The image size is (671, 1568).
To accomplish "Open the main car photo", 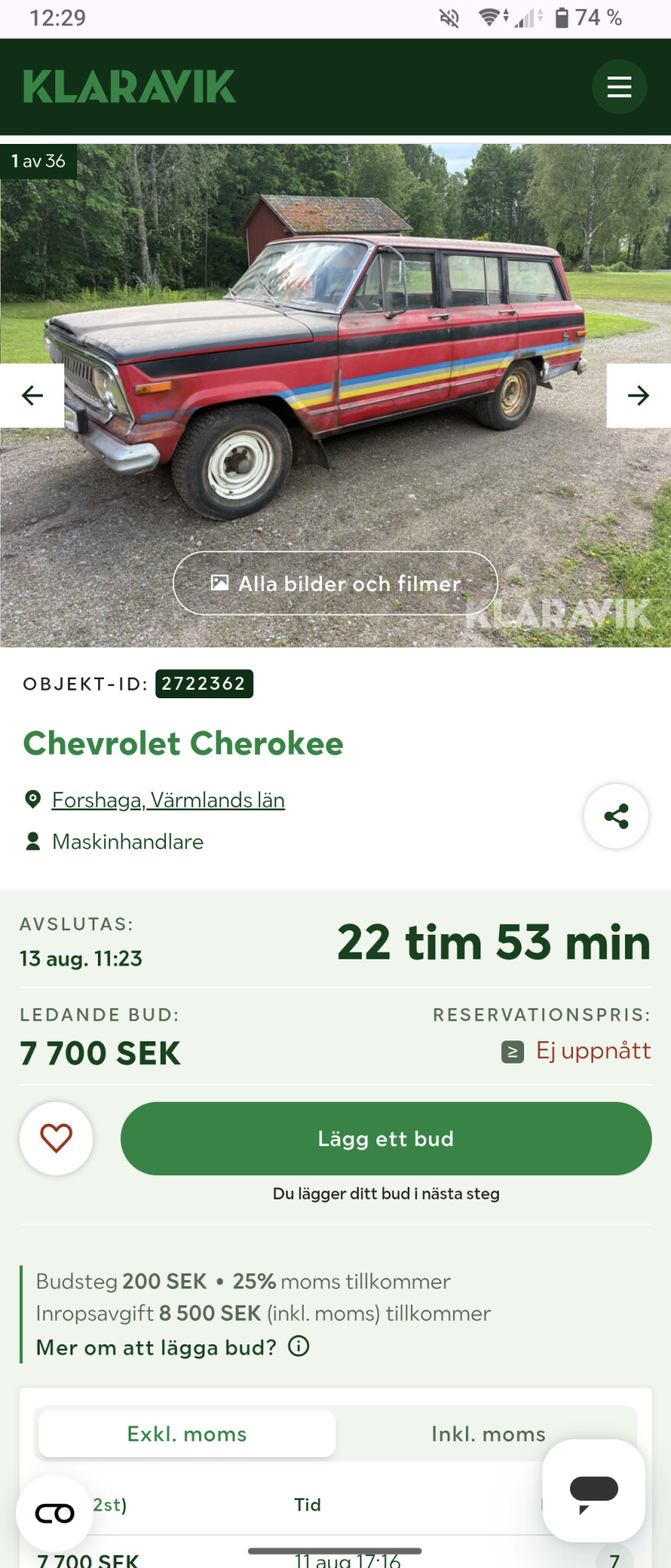I will coord(335,345).
